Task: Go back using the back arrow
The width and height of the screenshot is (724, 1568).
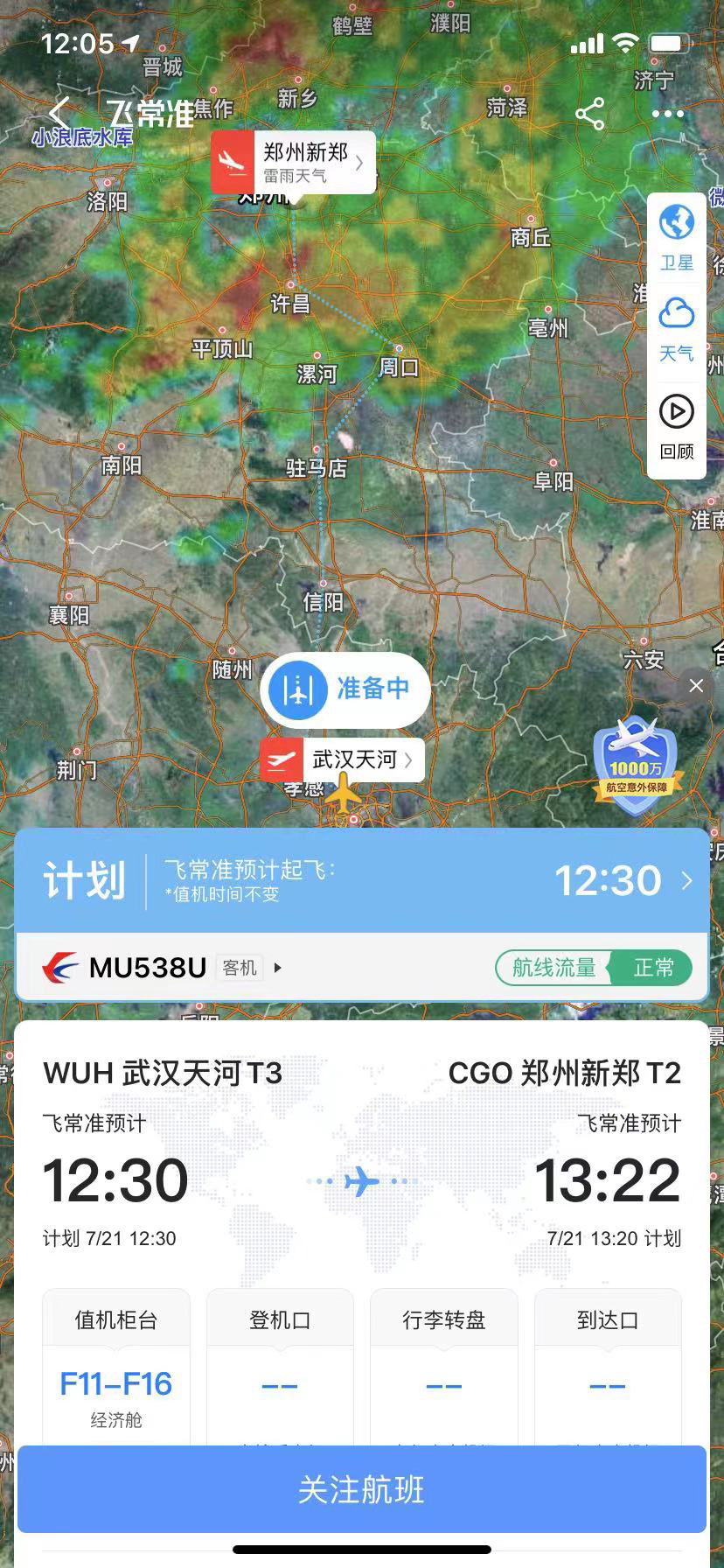Action: 59,113
